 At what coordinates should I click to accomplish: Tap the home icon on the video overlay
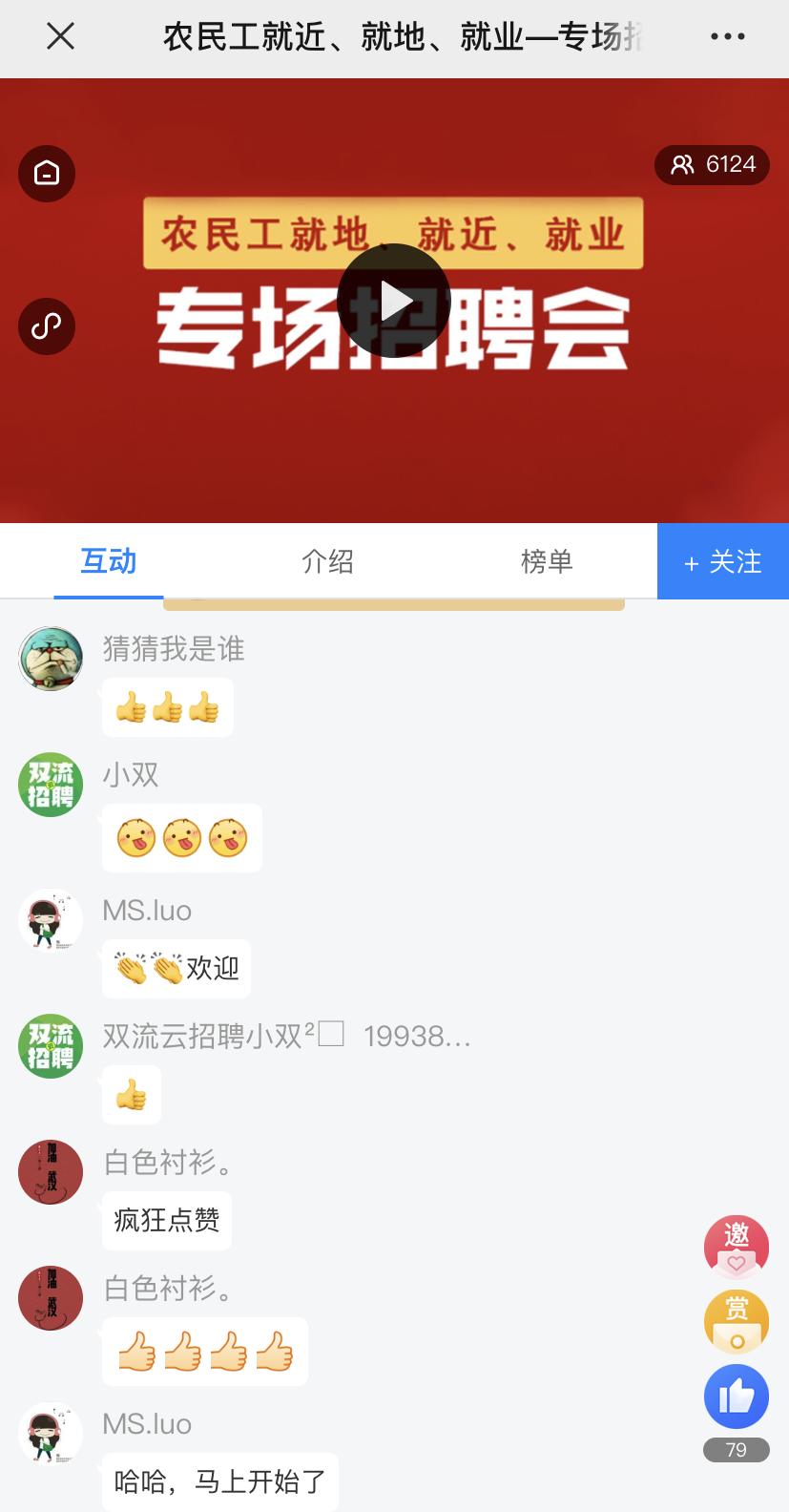point(46,174)
